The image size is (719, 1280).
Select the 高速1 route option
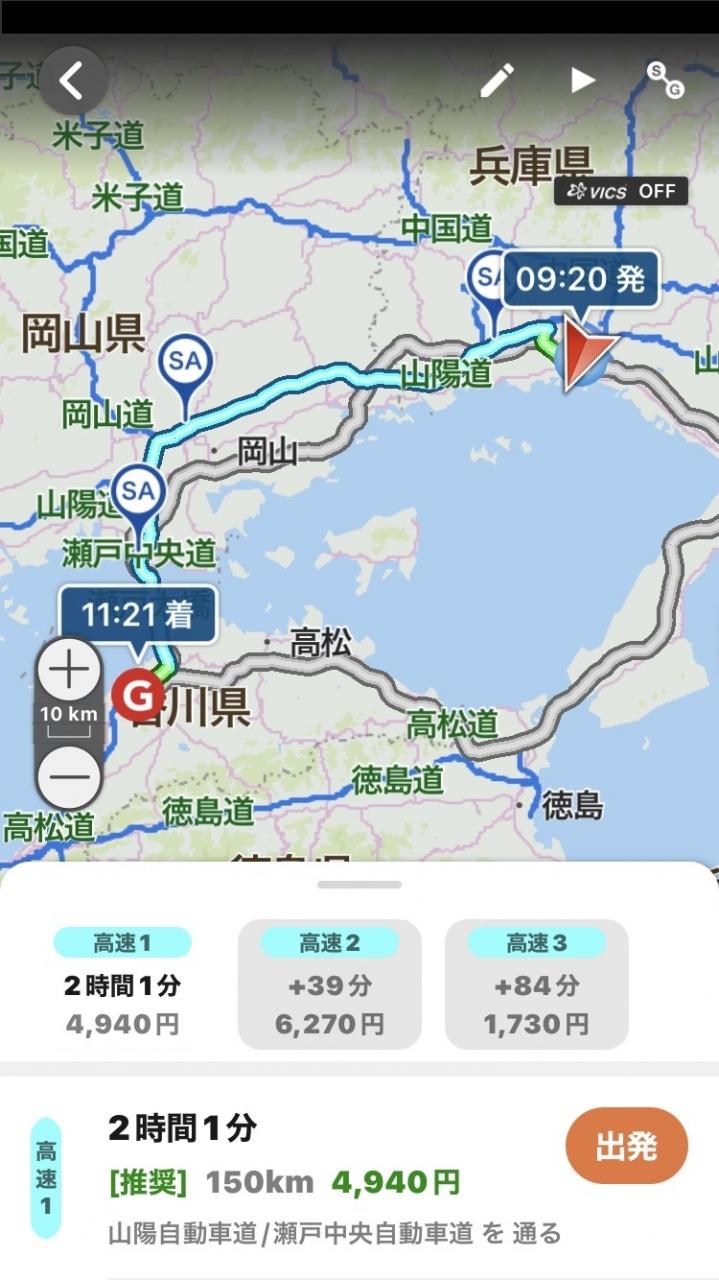pos(122,984)
